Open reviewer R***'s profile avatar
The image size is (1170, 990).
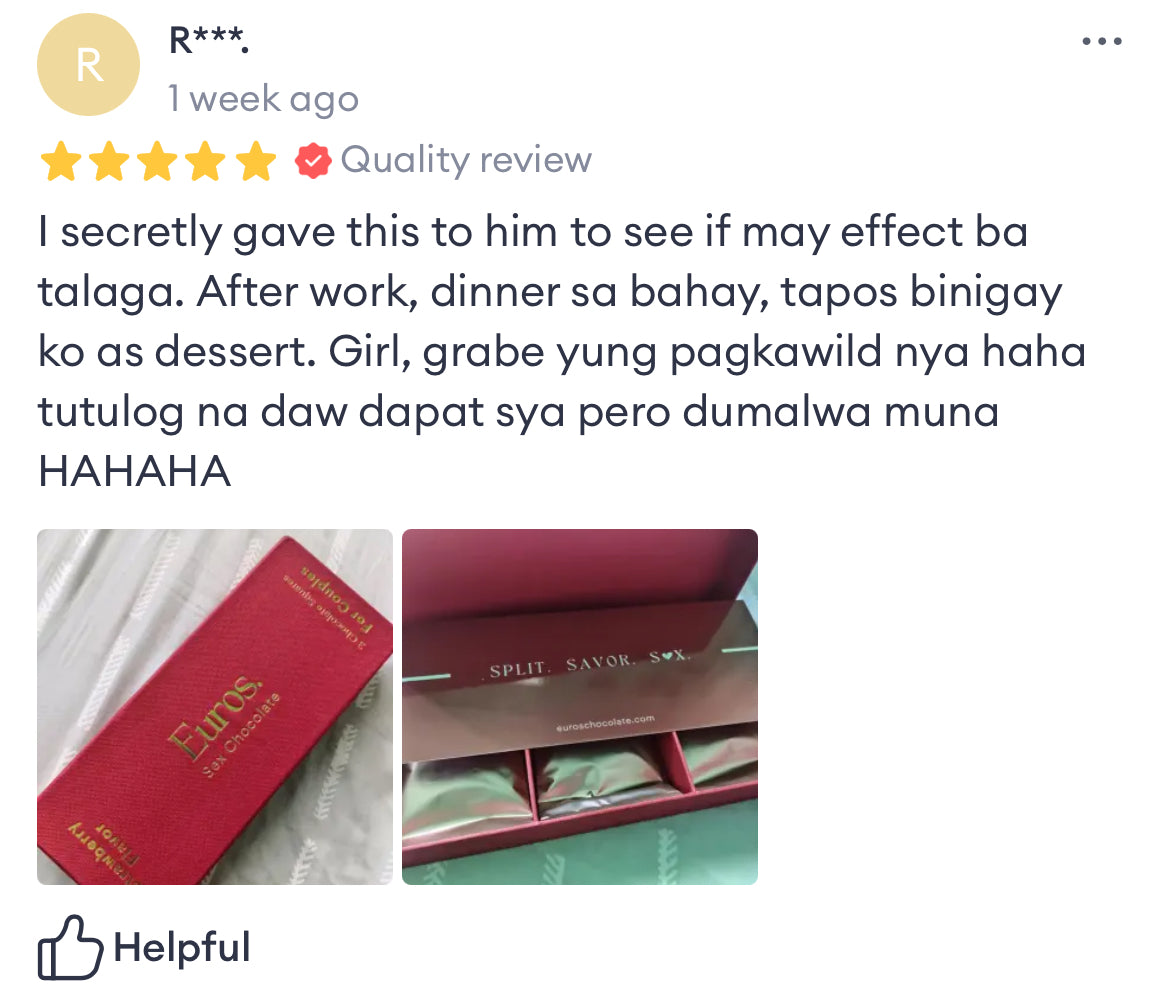click(89, 65)
